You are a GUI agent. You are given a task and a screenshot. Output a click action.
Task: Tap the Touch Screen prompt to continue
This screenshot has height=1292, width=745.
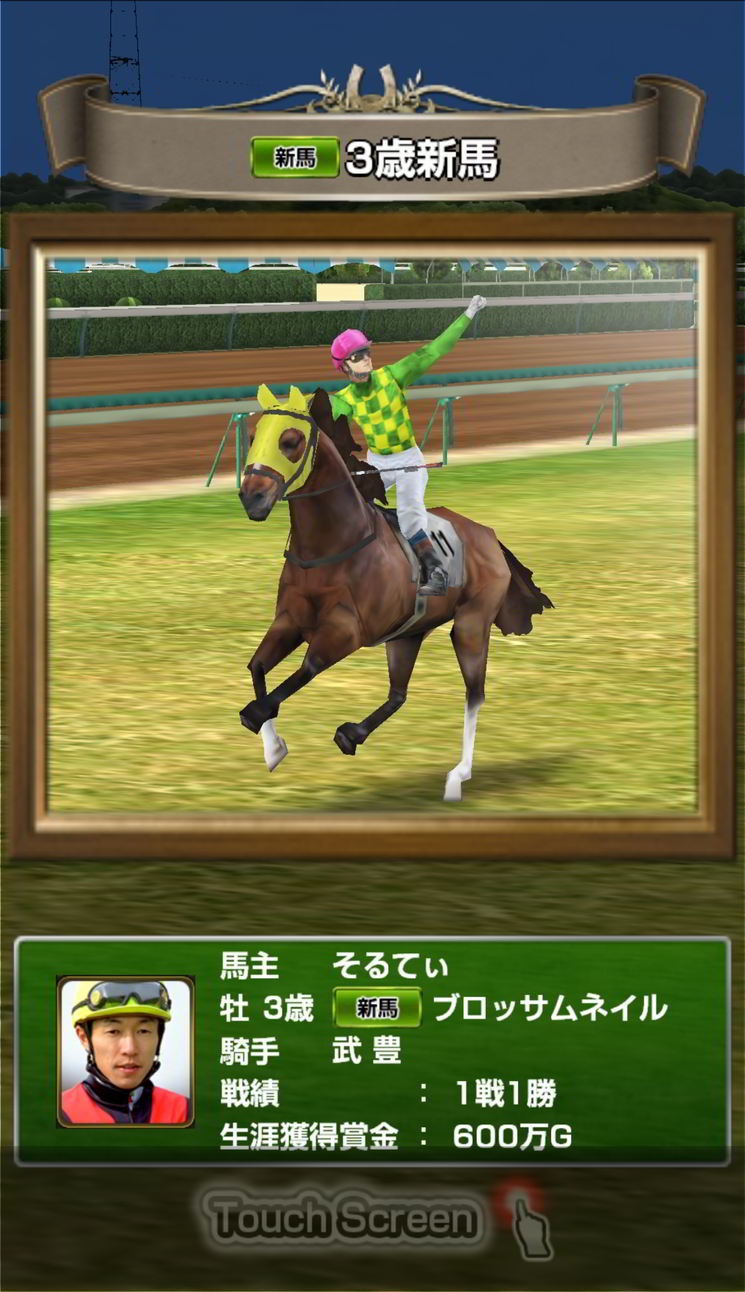coord(345,1220)
